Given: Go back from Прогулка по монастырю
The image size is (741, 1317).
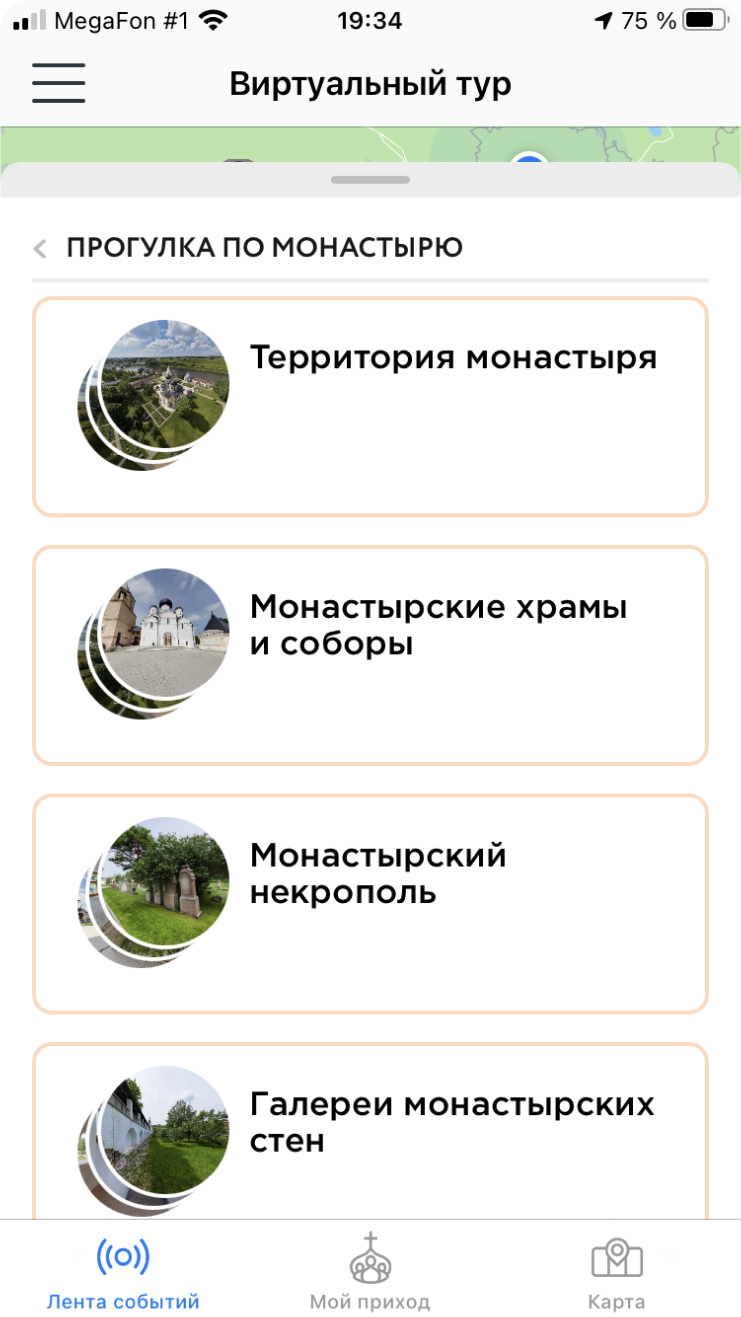Looking at the screenshot, I should click(x=40, y=248).
